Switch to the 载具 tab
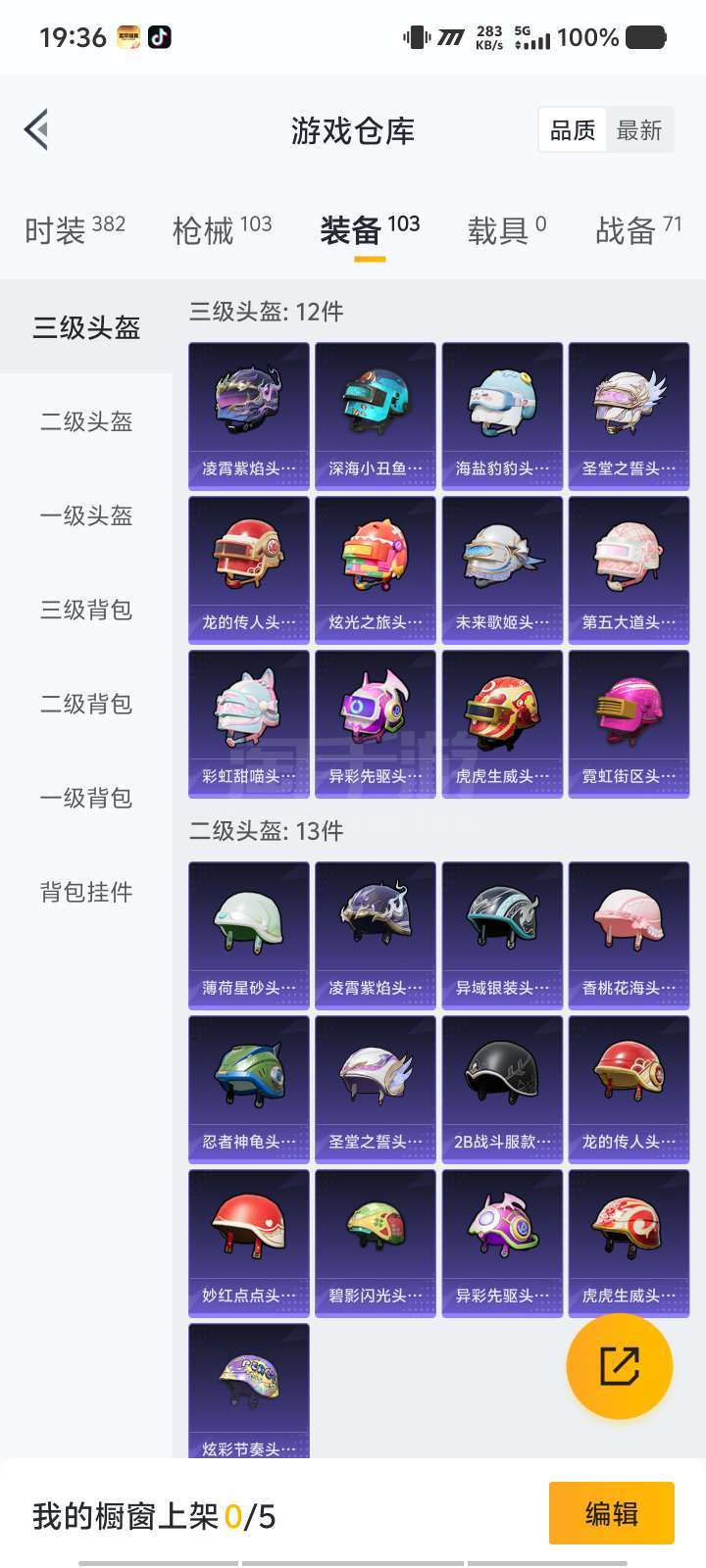The width and height of the screenshot is (706, 1568). [x=506, y=229]
